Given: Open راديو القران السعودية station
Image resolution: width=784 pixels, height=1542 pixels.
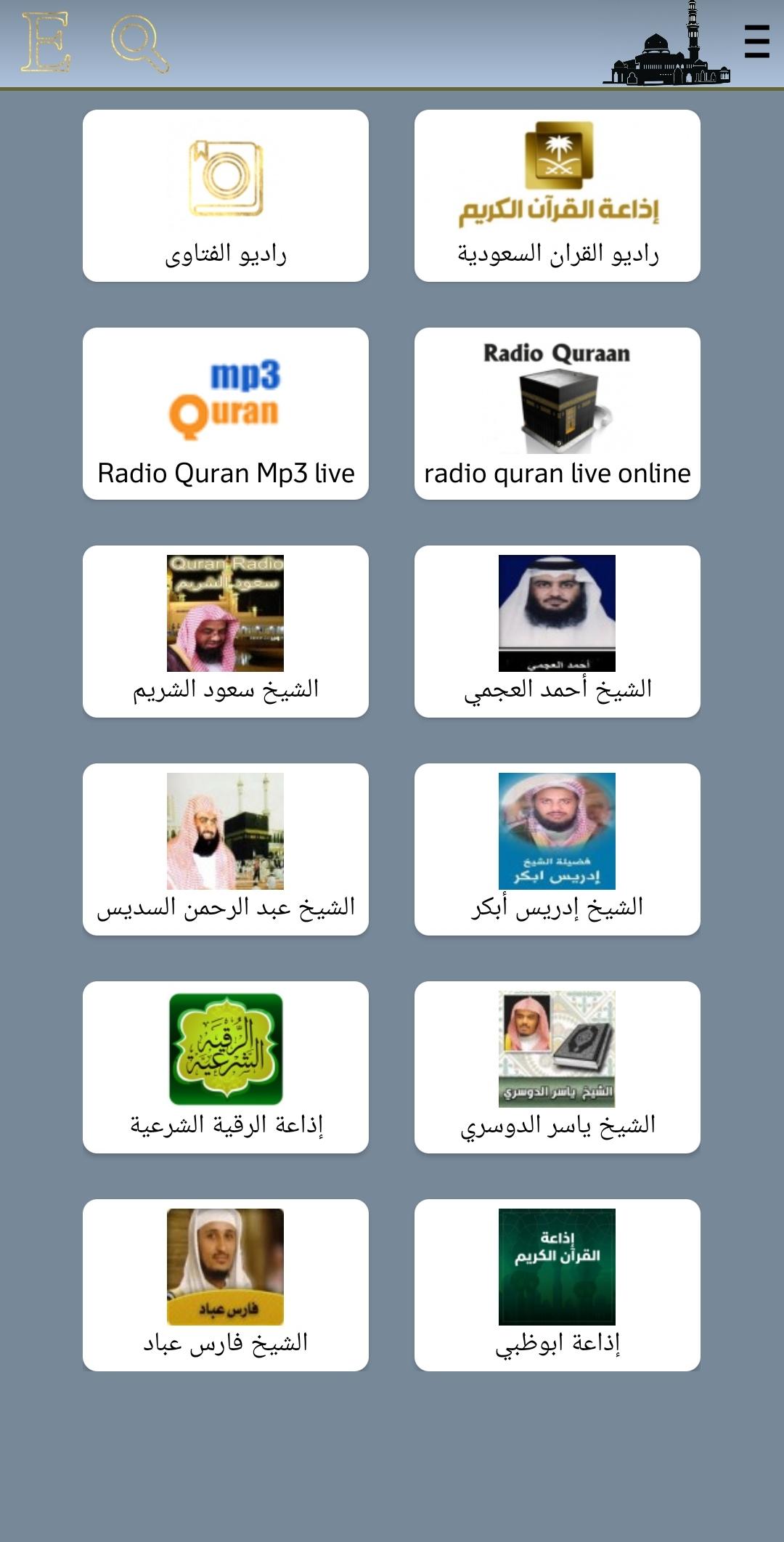Looking at the screenshot, I should pyautogui.click(x=558, y=195).
